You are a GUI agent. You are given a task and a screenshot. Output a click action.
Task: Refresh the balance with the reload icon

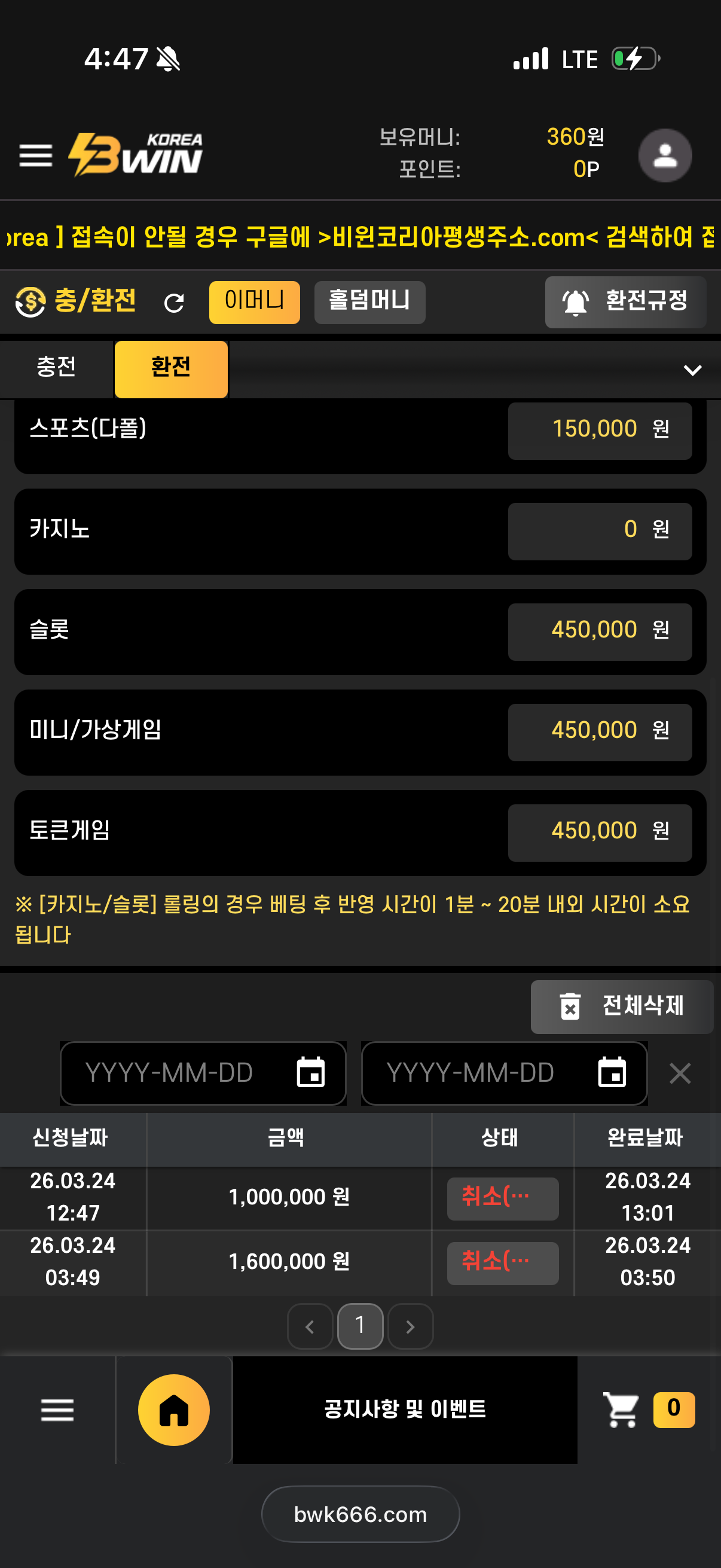174,303
